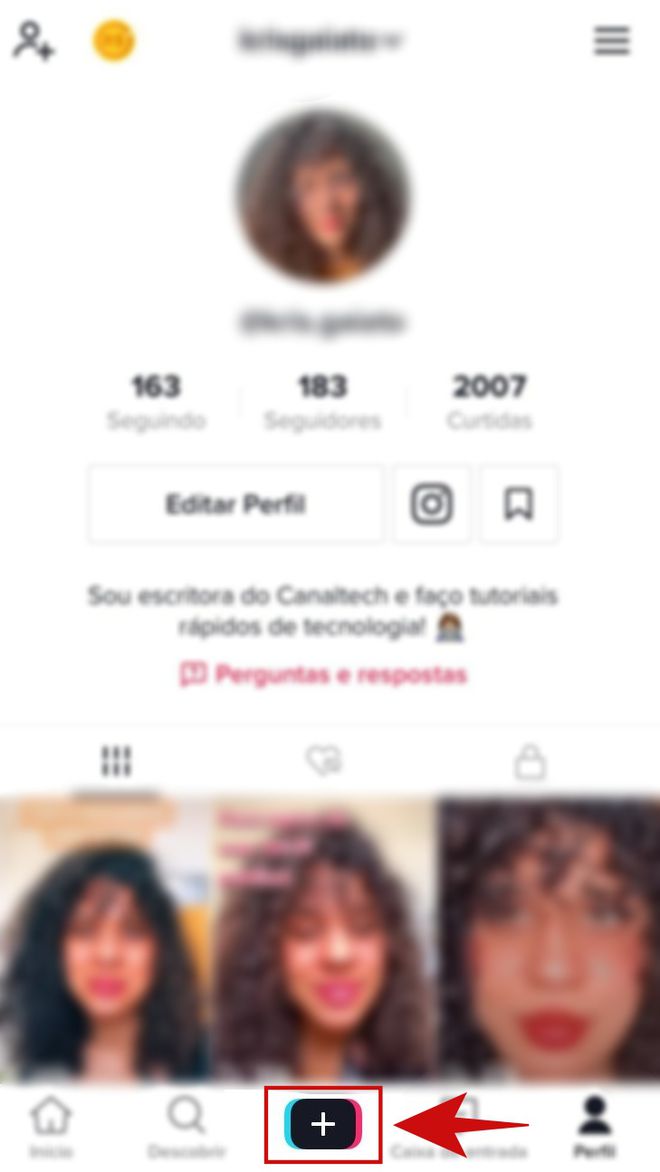Open the hamburger menu

coord(611,40)
